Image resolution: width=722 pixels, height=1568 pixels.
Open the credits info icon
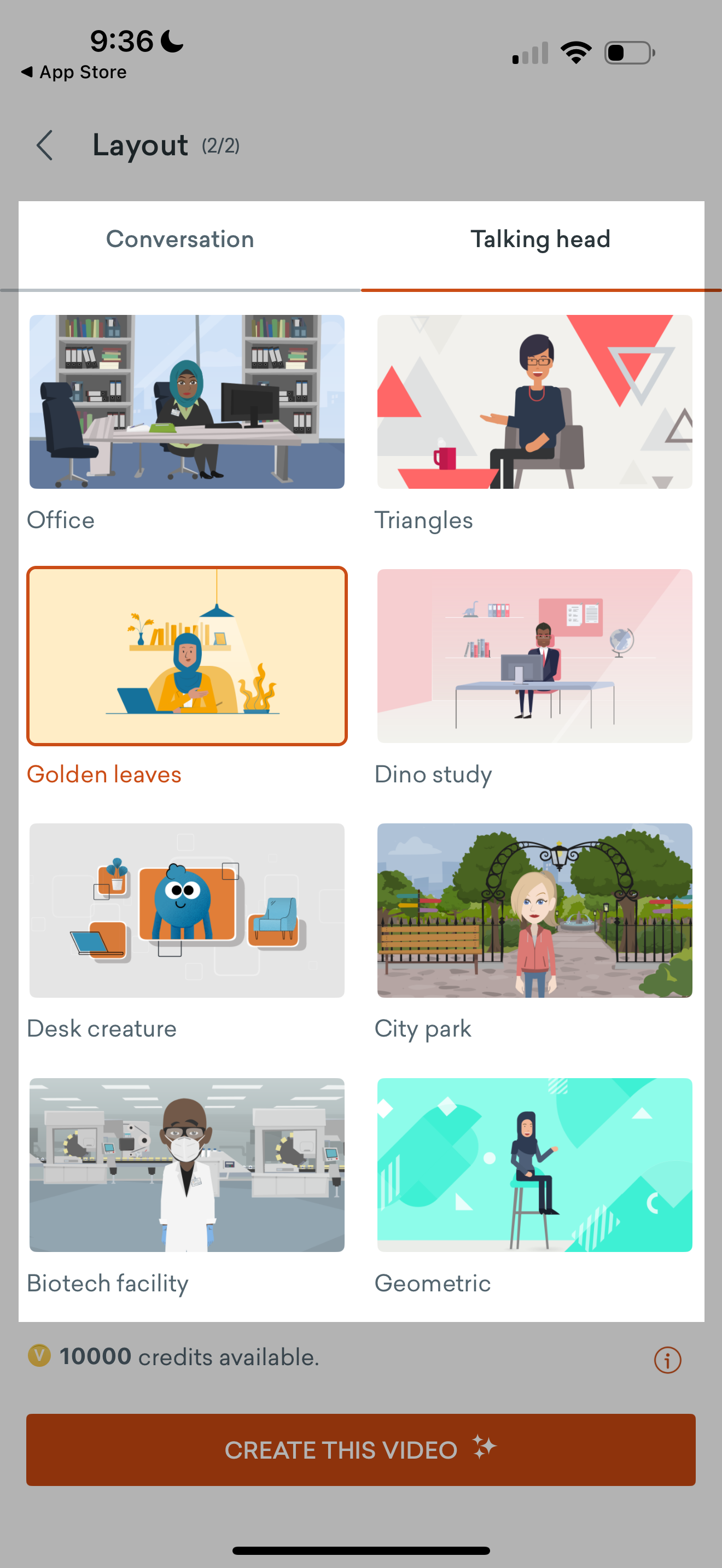(667, 1360)
